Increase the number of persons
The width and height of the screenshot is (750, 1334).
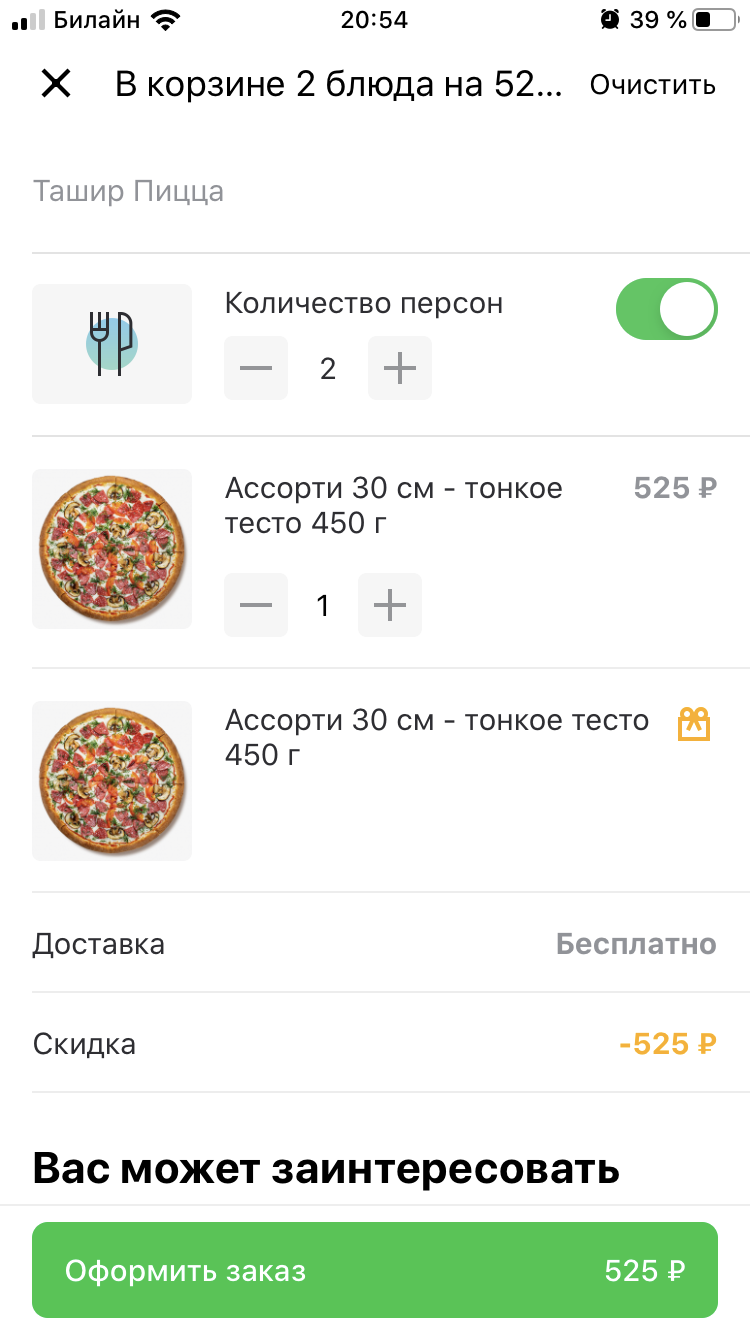tap(400, 369)
